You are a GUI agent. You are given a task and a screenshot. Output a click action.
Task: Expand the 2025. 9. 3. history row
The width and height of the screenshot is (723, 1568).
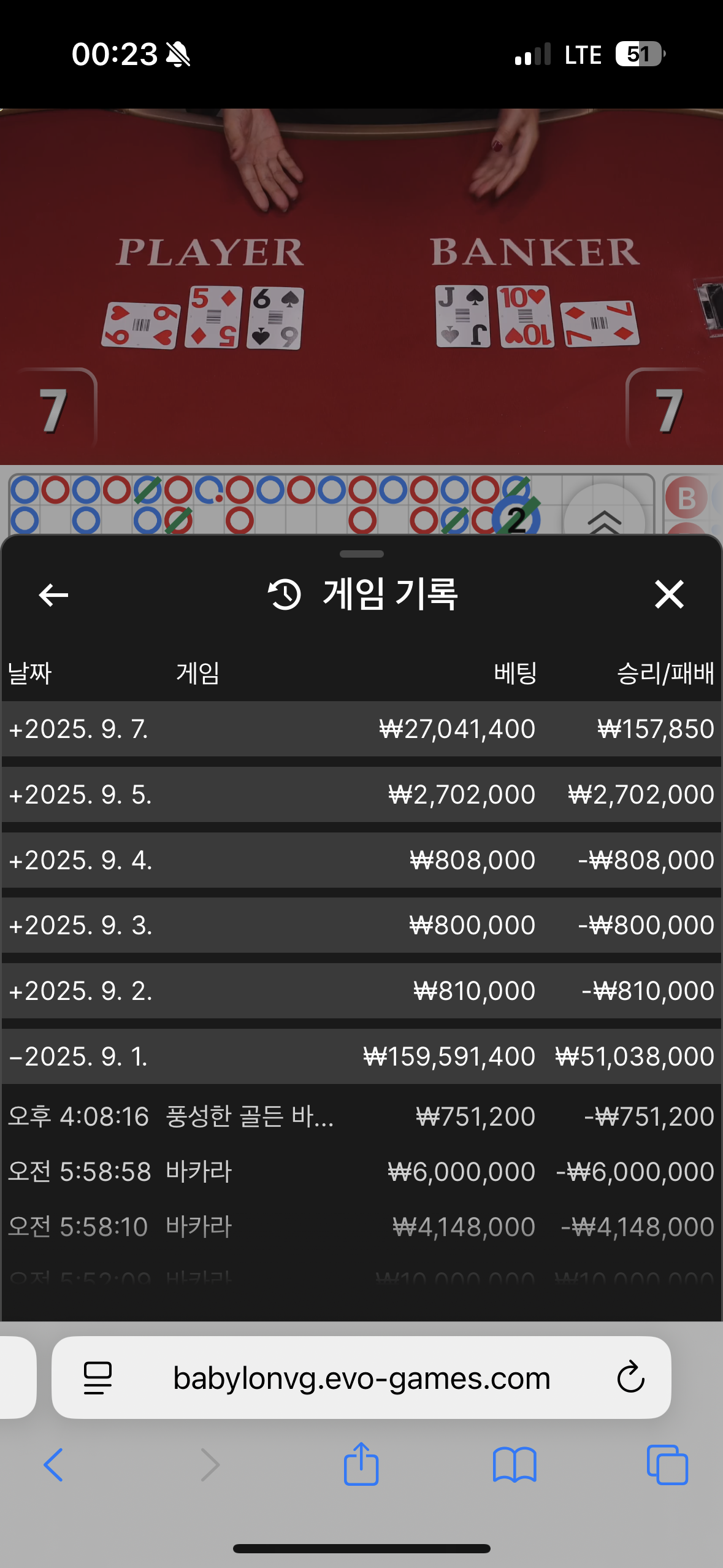coord(80,925)
